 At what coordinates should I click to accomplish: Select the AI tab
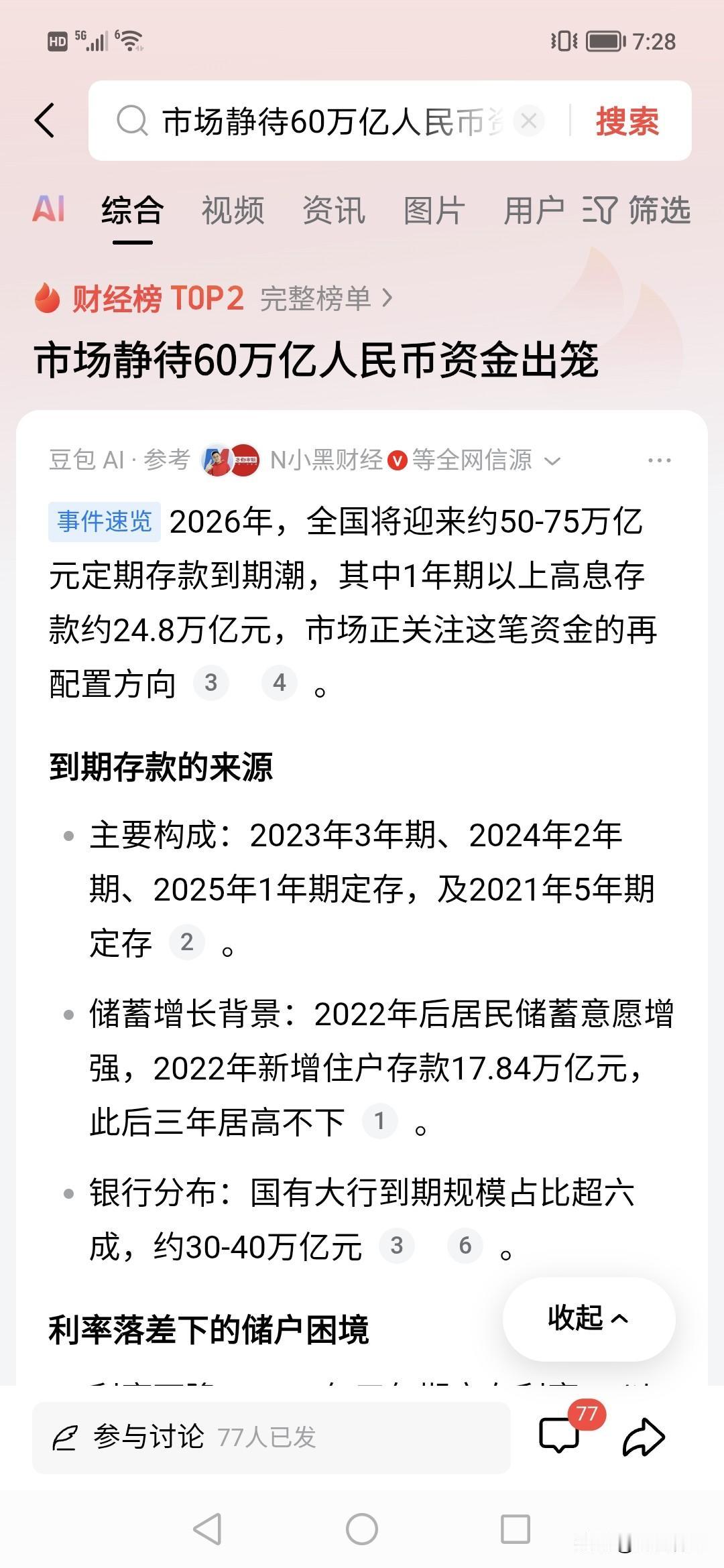(x=48, y=210)
